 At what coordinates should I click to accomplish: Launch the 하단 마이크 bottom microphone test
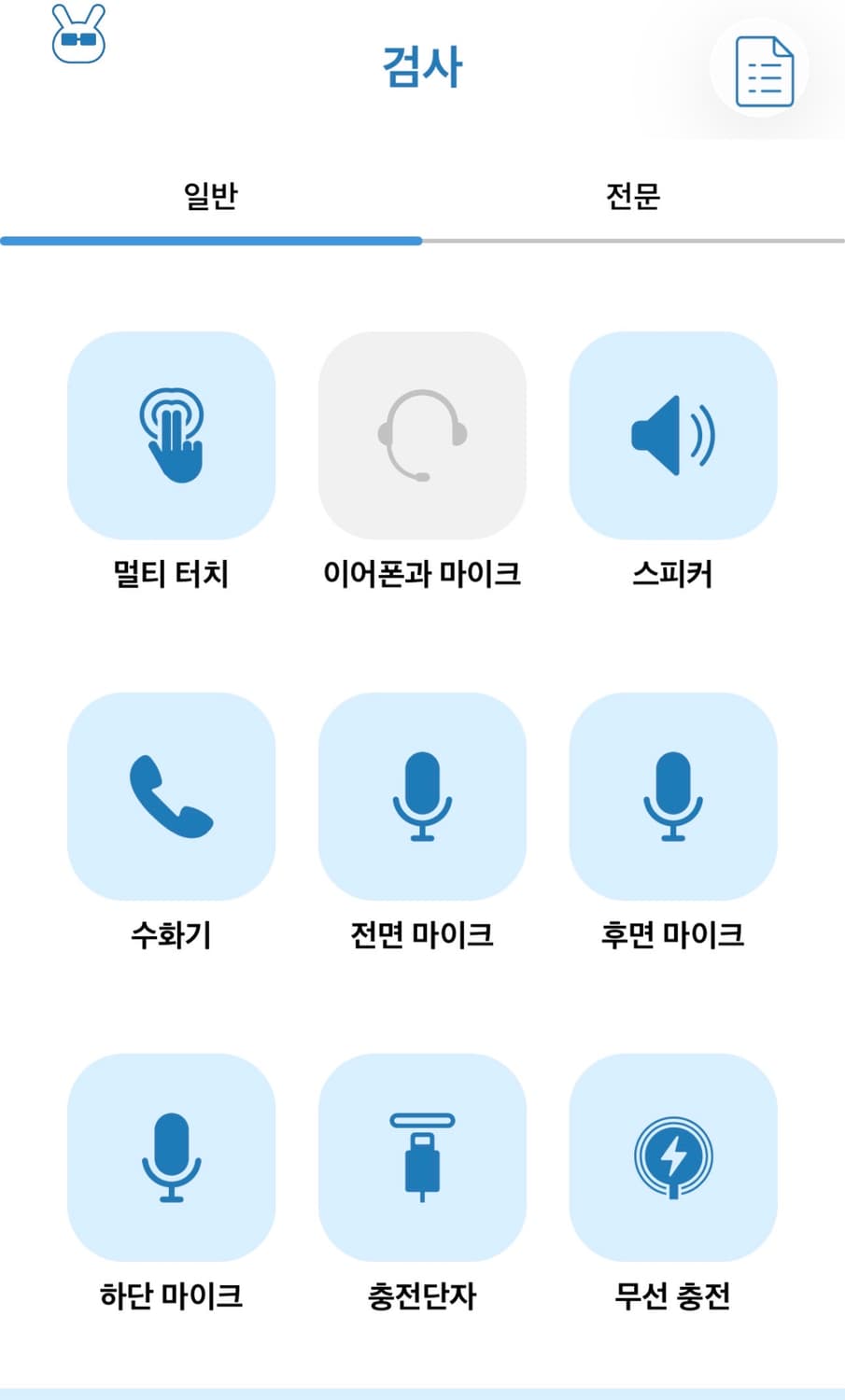172,1157
